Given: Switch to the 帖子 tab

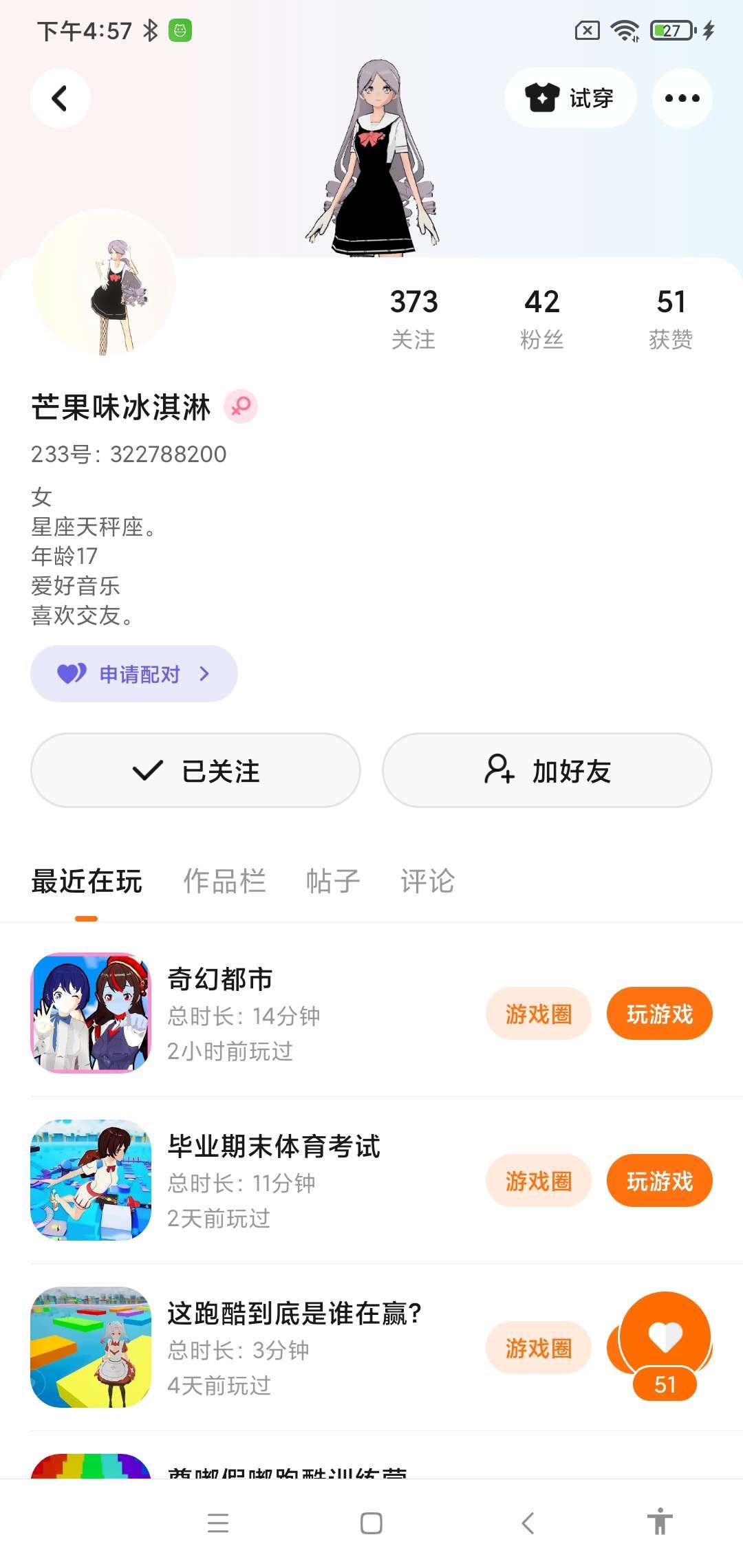Looking at the screenshot, I should pos(333,881).
